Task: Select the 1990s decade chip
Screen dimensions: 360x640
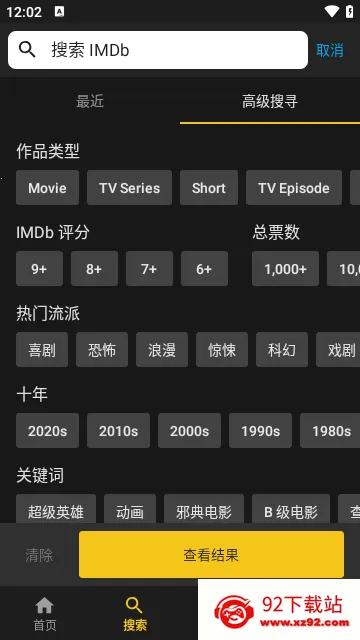Action: pos(260,431)
